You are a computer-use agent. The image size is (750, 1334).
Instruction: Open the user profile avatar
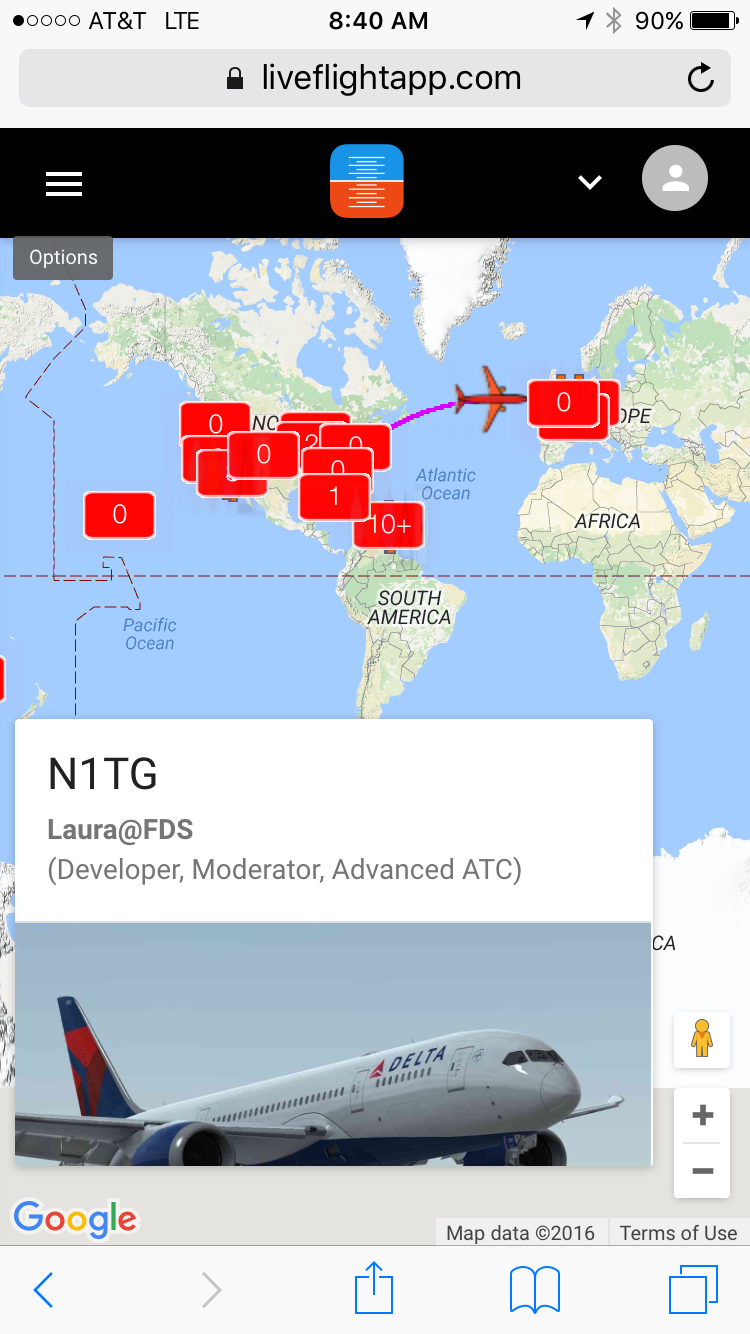click(x=675, y=180)
